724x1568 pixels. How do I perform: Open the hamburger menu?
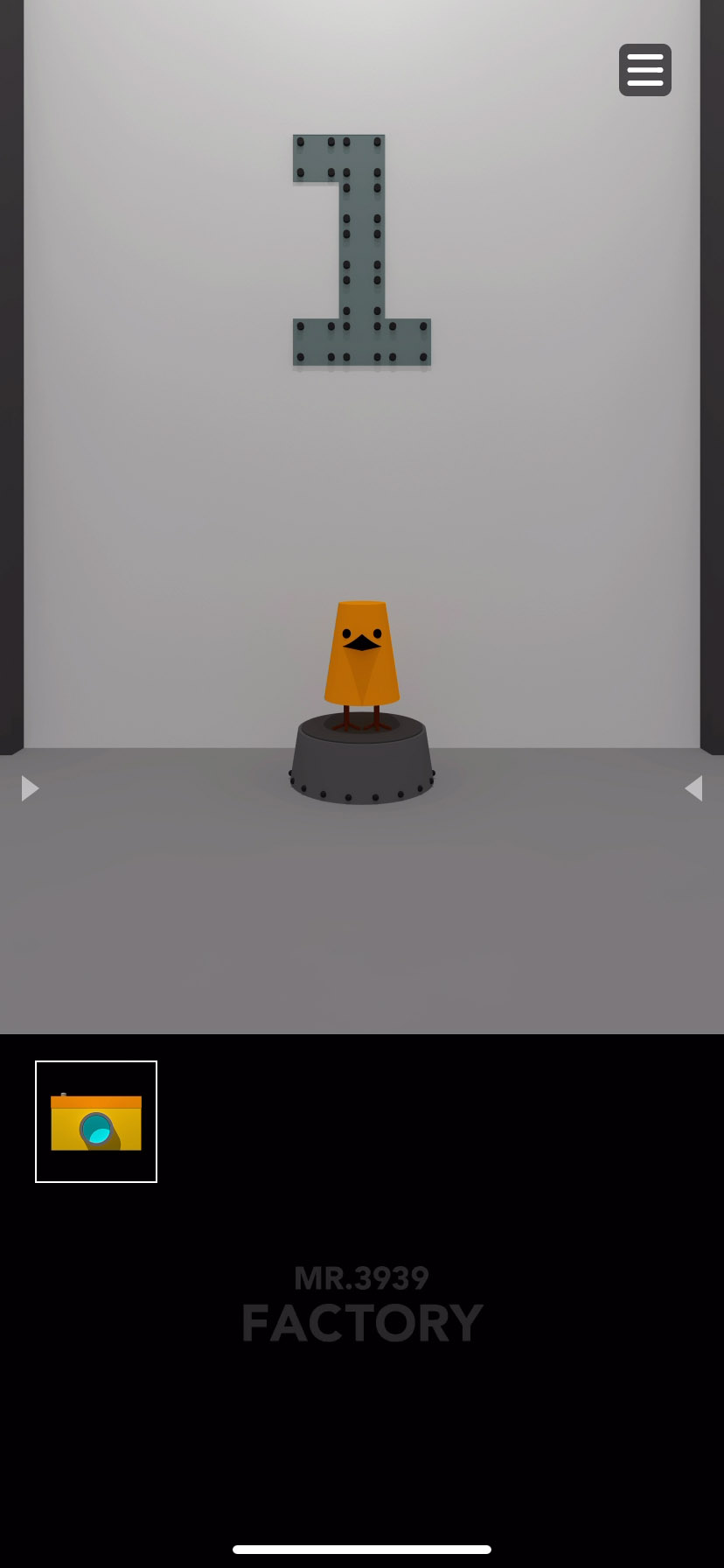tap(644, 70)
